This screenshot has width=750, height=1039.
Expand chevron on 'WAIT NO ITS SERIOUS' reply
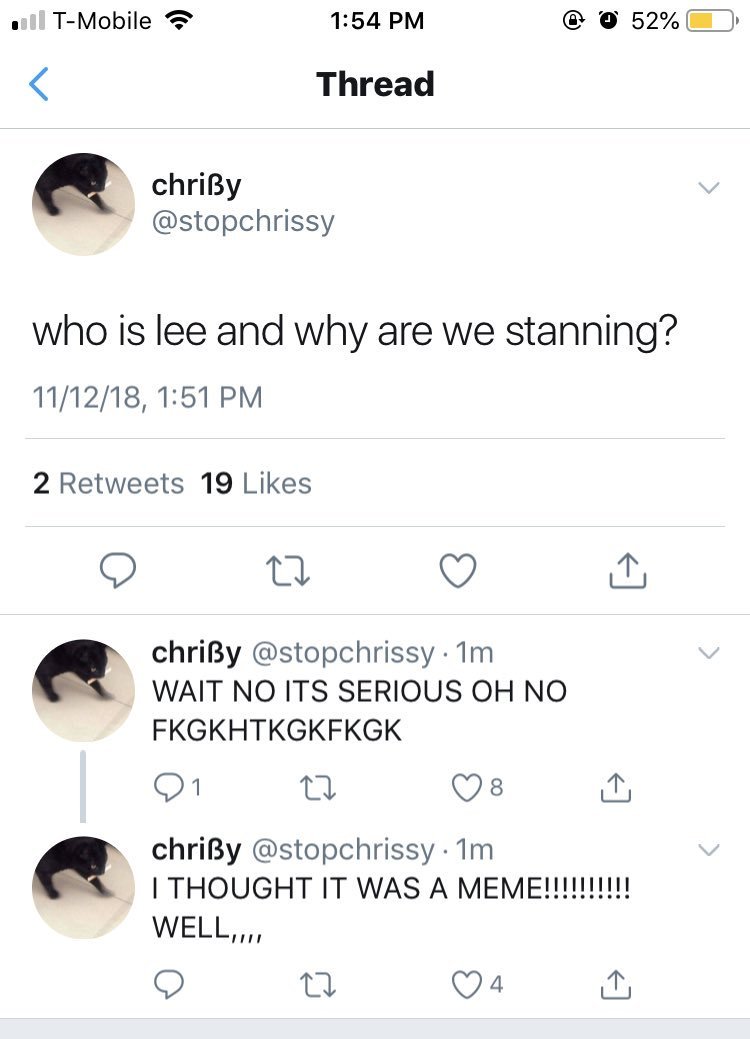pyautogui.click(x=708, y=653)
